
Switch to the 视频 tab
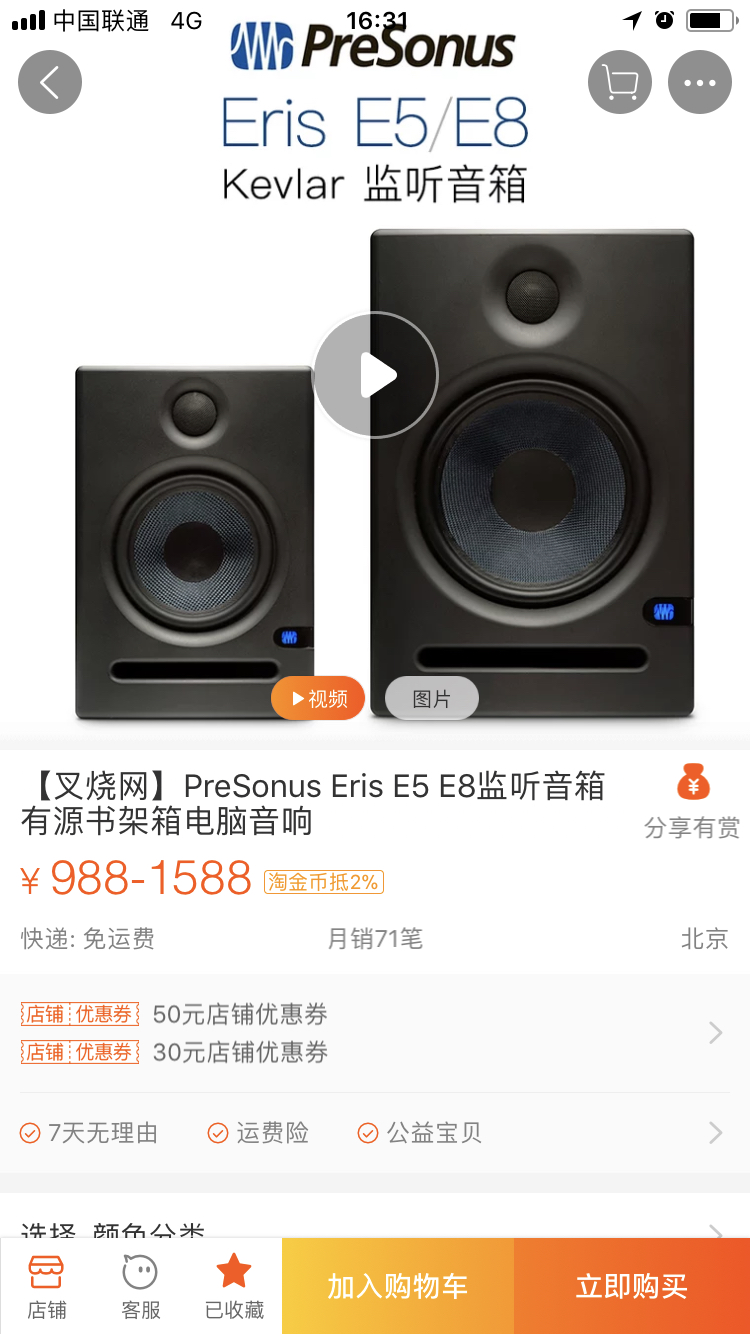click(318, 699)
